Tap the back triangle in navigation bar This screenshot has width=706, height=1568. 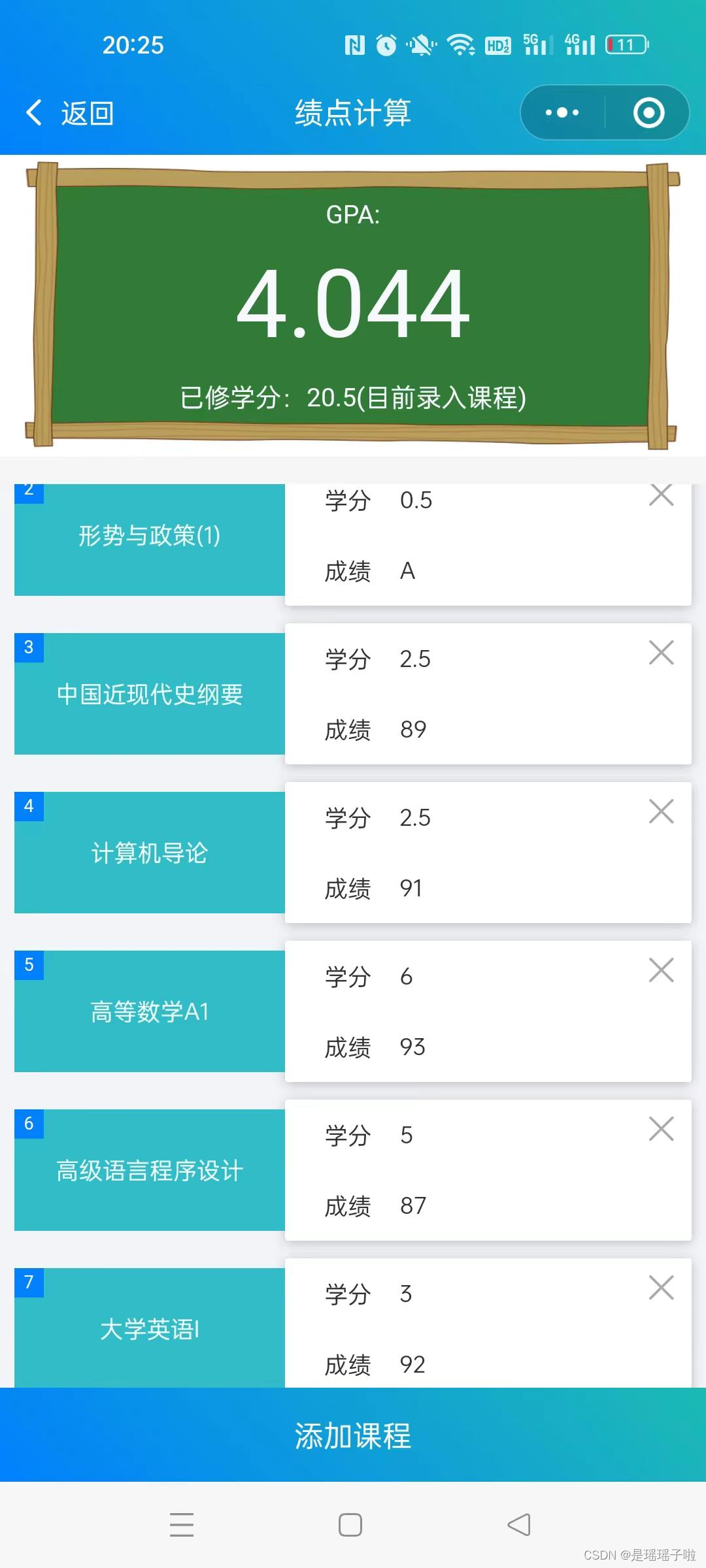coord(519,1524)
